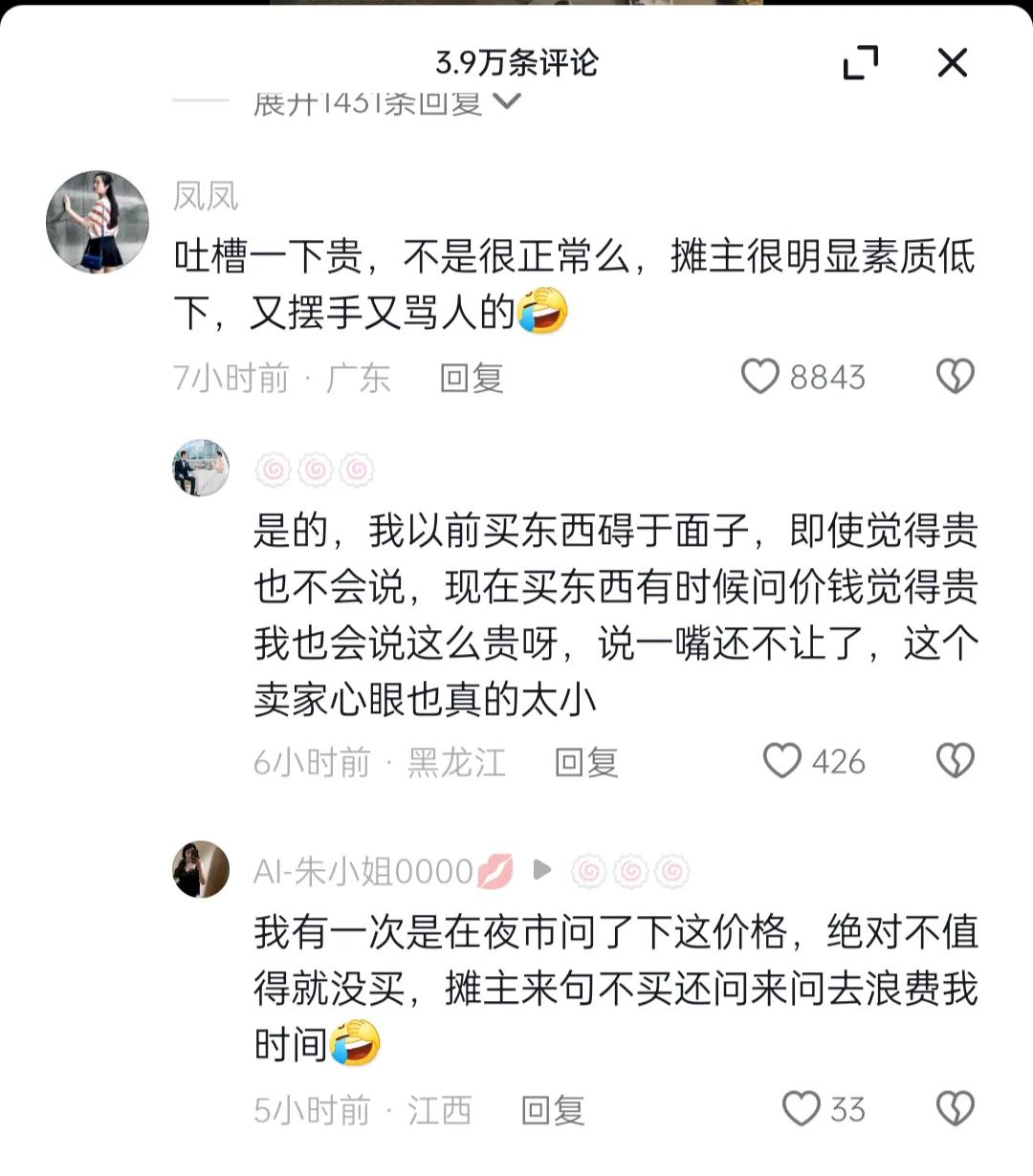
Task: Like 凤凤's comment showing 8843 likes
Action: pos(762,378)
